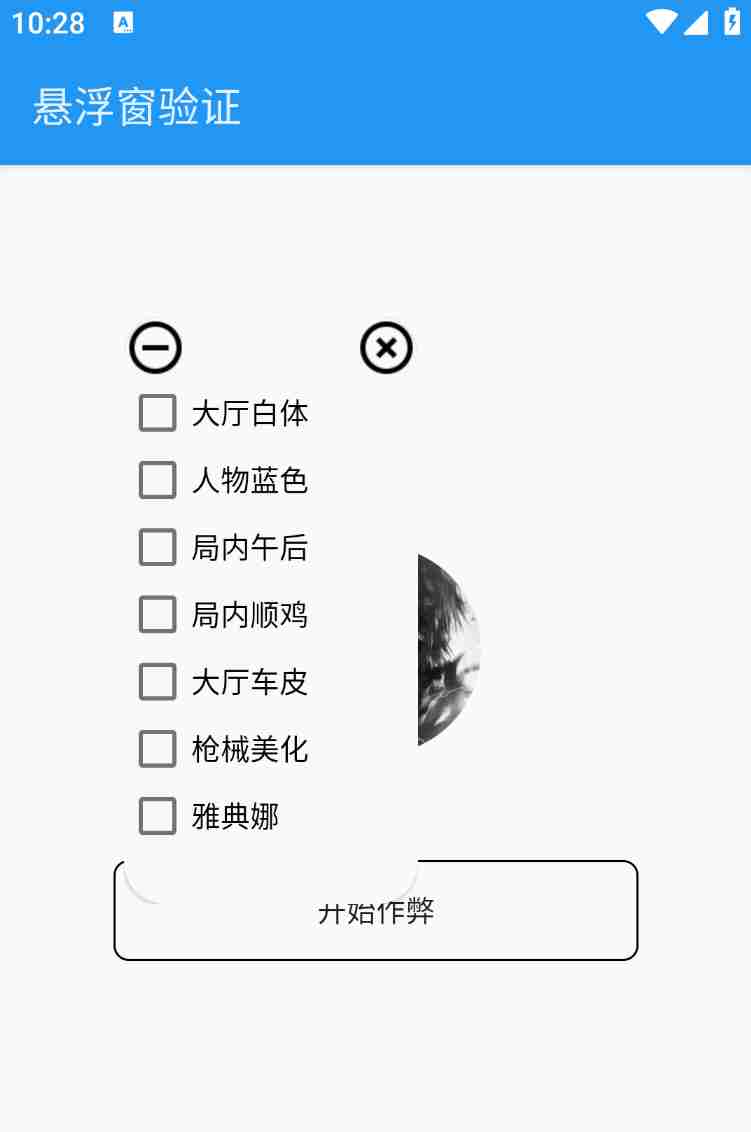Close the floating window
This screenshot has width=751, height=1132.
[386, 349]
